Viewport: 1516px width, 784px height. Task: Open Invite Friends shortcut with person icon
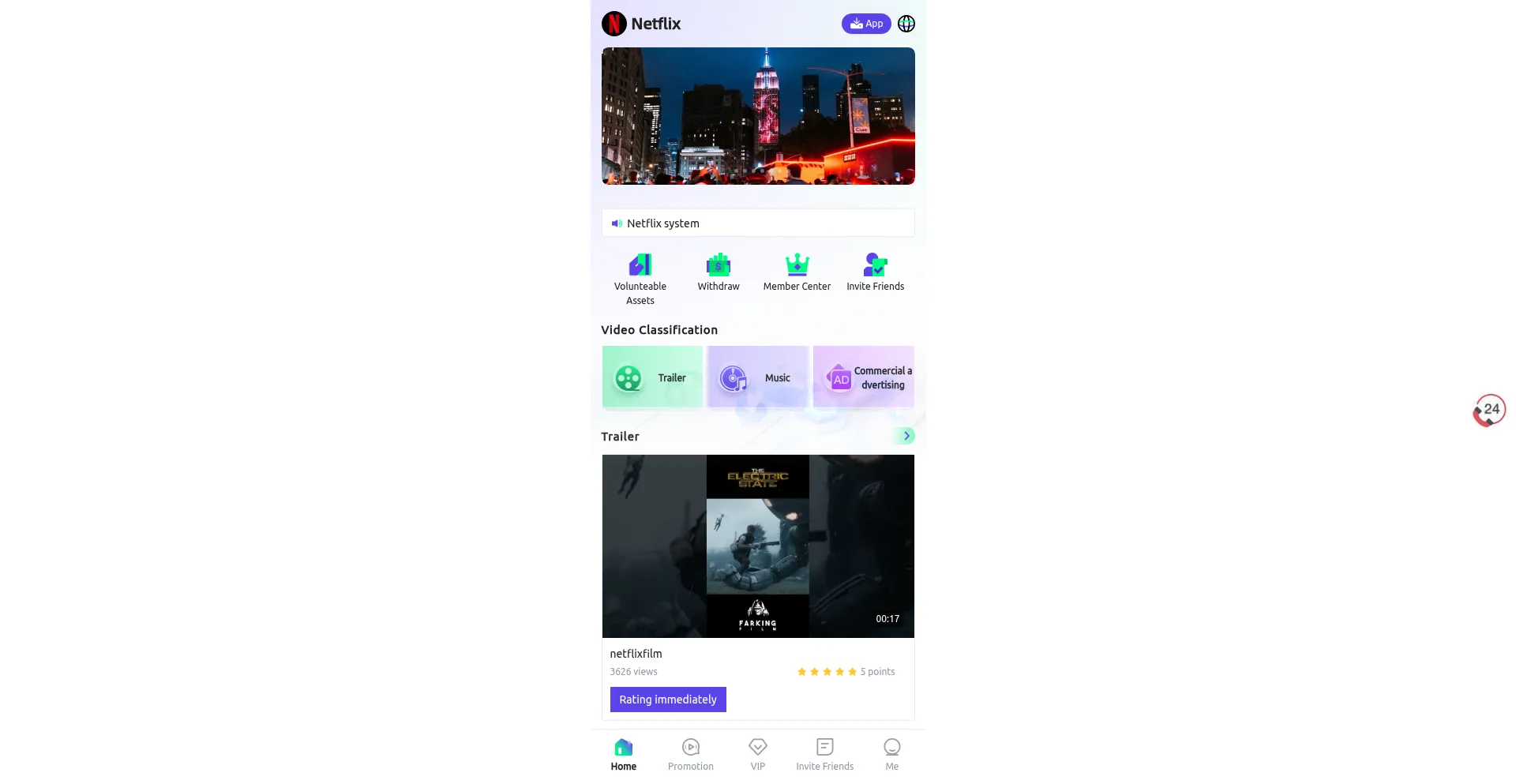(x=875, y=272)
